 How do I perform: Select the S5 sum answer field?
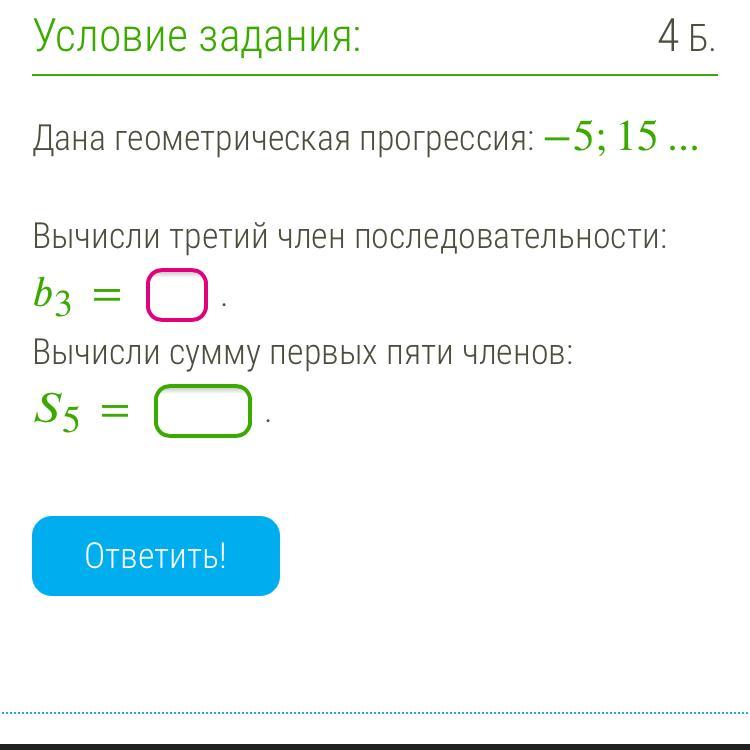[x=203, y=410]
